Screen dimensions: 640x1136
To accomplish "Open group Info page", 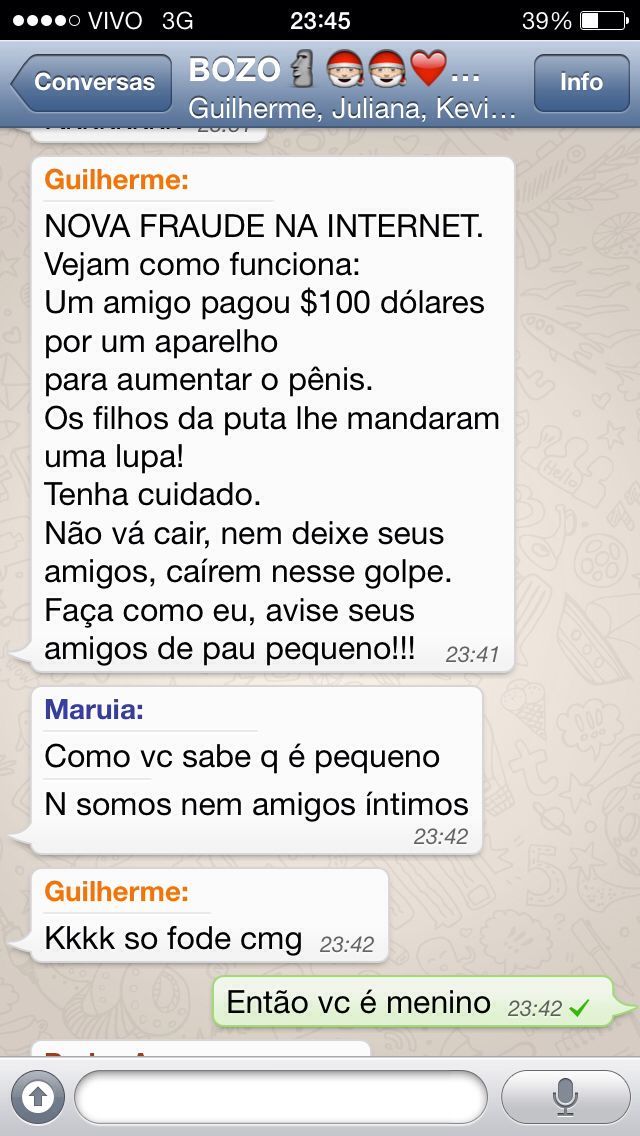I will (x=580, y=83).
